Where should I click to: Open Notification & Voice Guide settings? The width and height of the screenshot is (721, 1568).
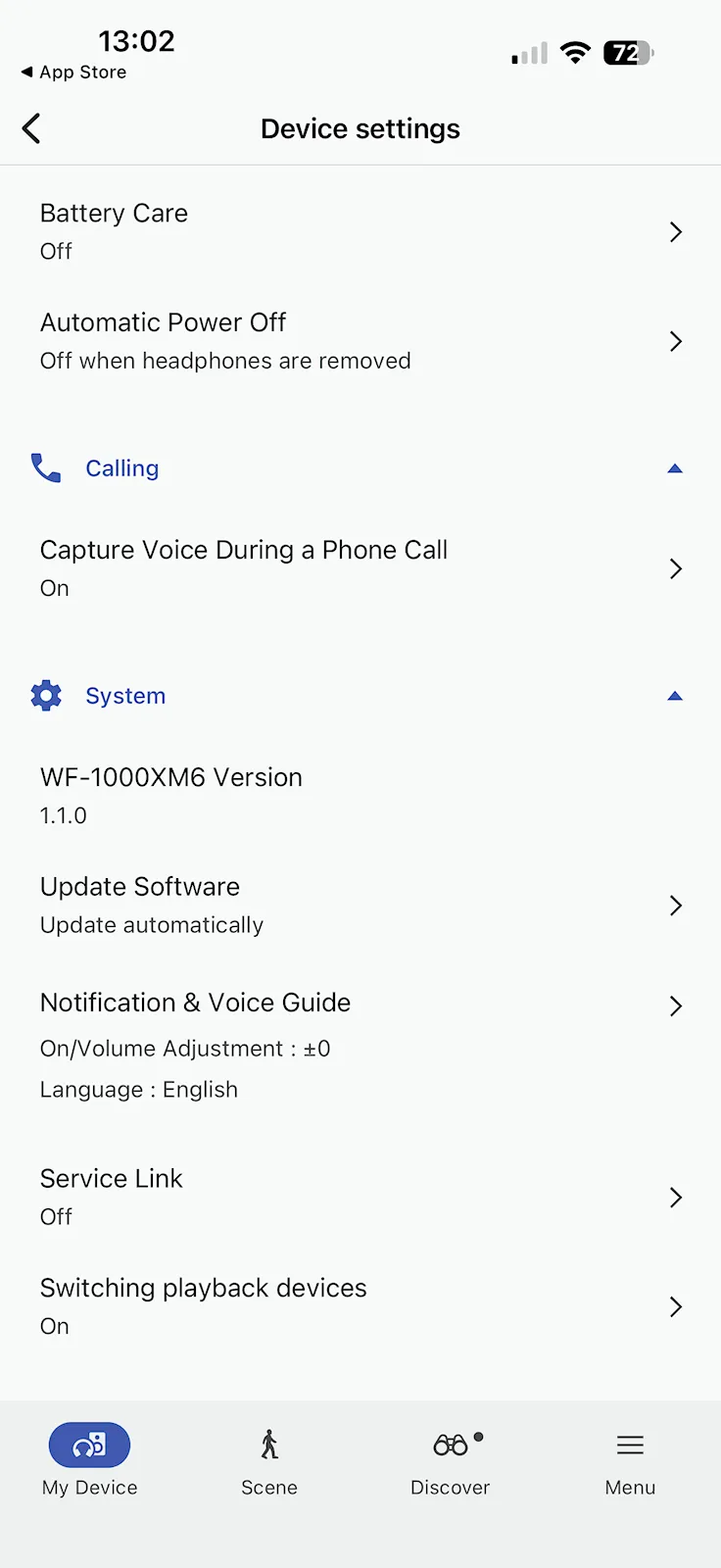360,1043
